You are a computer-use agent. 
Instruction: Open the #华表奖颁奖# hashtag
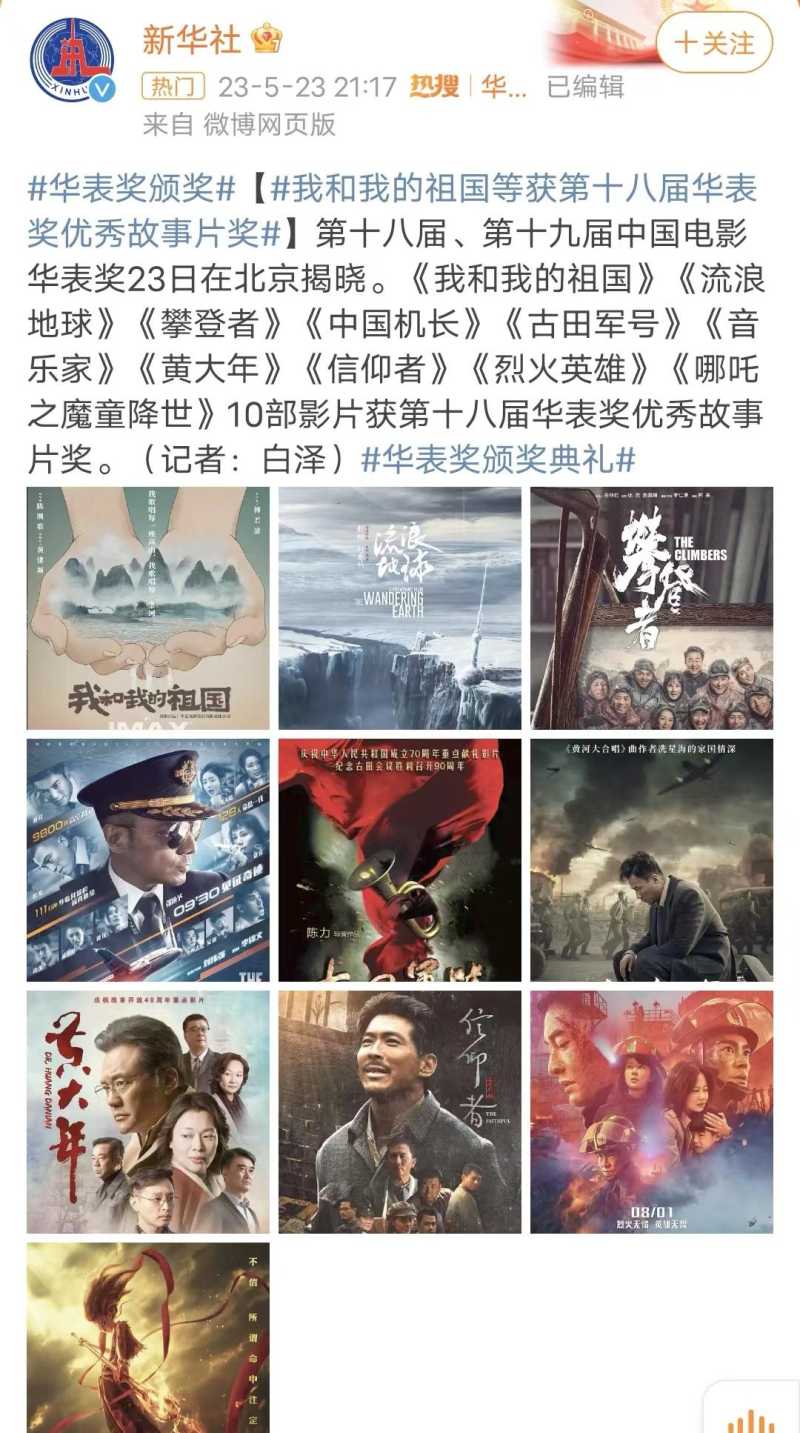click(134, 187)
